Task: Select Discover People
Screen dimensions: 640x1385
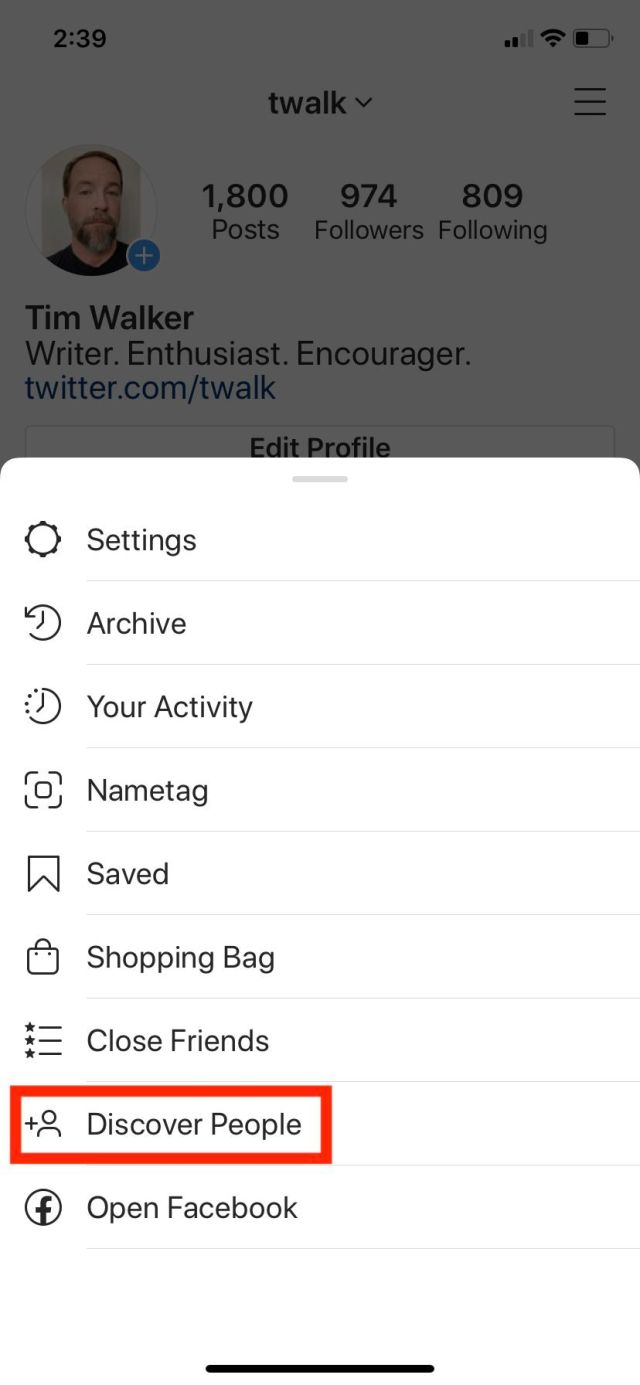Action: pos(320,1124)
